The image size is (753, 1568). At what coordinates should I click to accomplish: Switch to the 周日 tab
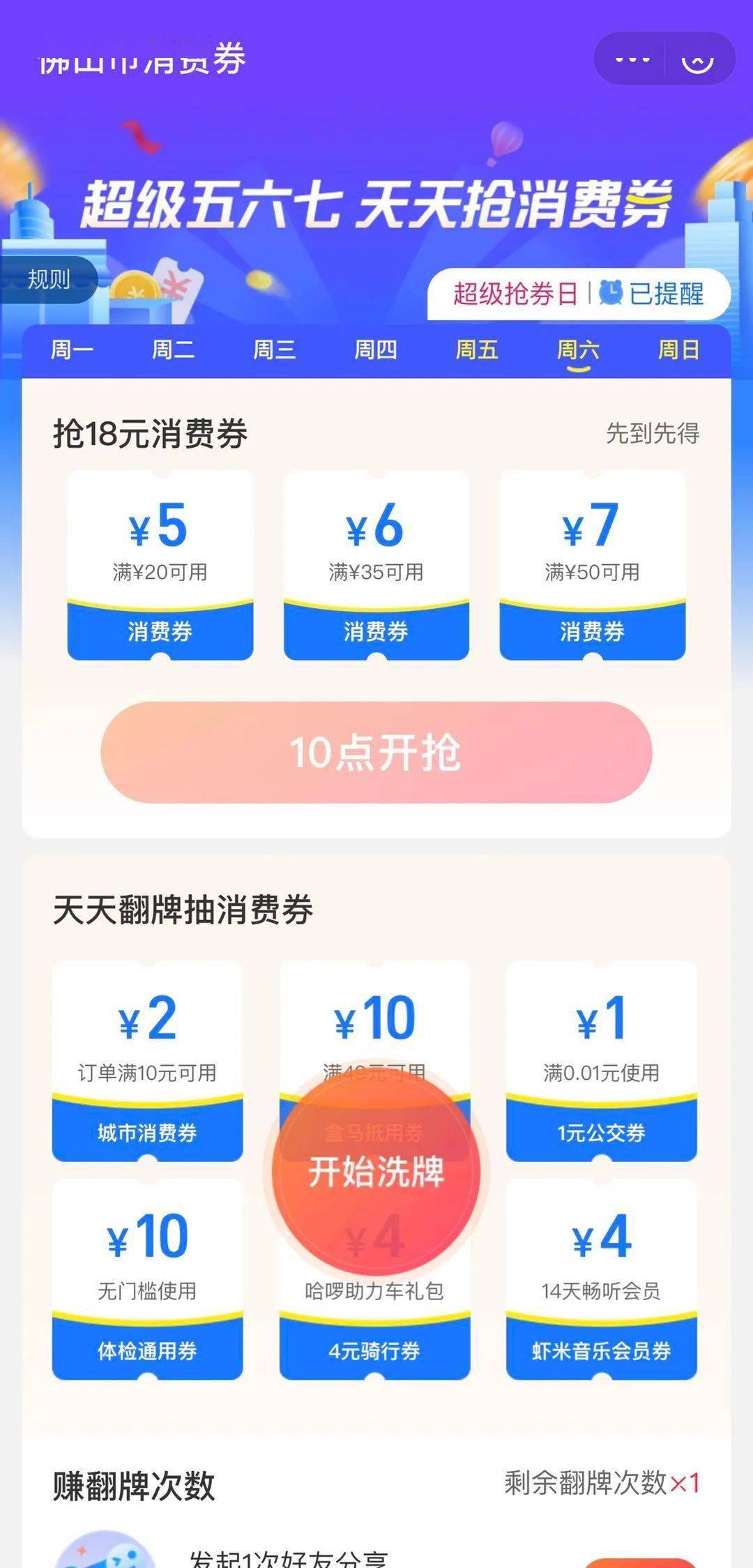click(678, 349)
